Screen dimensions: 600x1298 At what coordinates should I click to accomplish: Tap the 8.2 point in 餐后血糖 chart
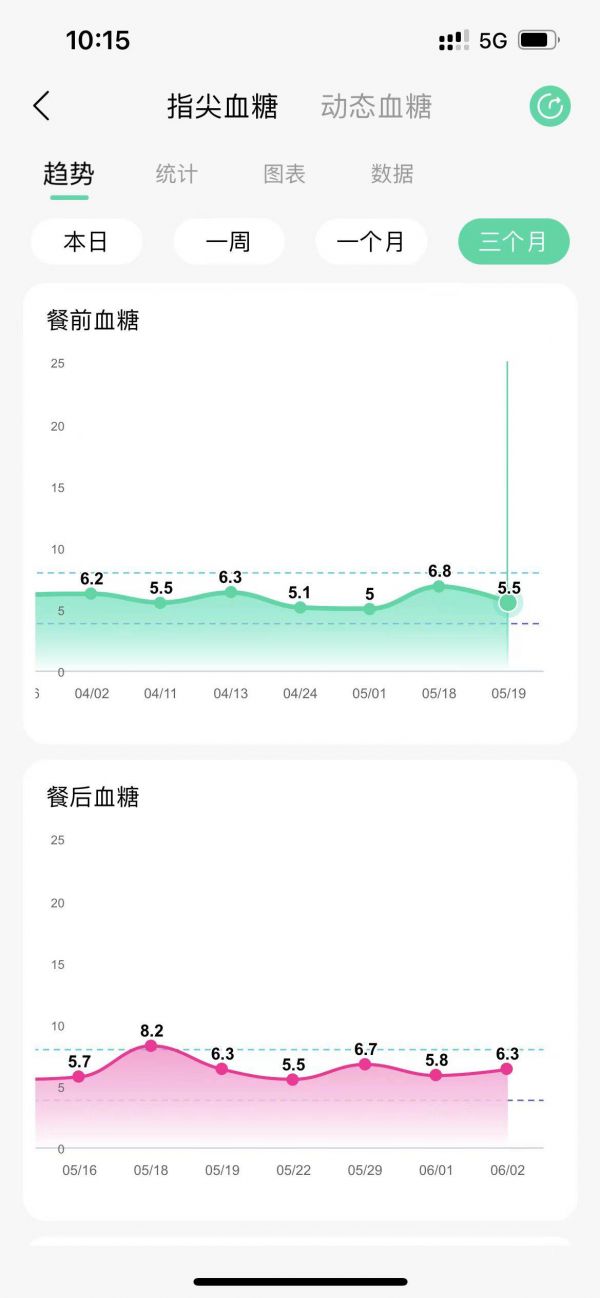click(x=151, y=1046)
